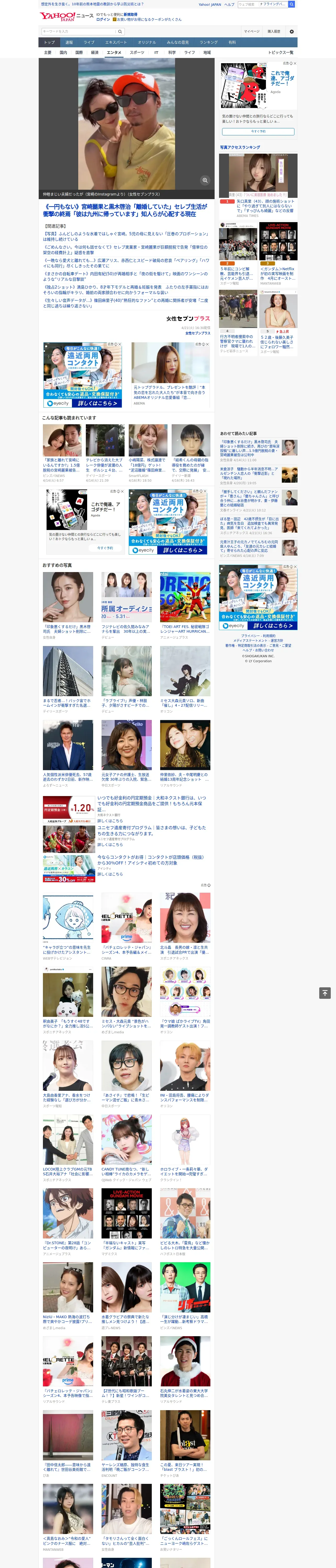Viewport: 336px width, 1568px height.
Task: Open 購入履歴
Action: 274,31
